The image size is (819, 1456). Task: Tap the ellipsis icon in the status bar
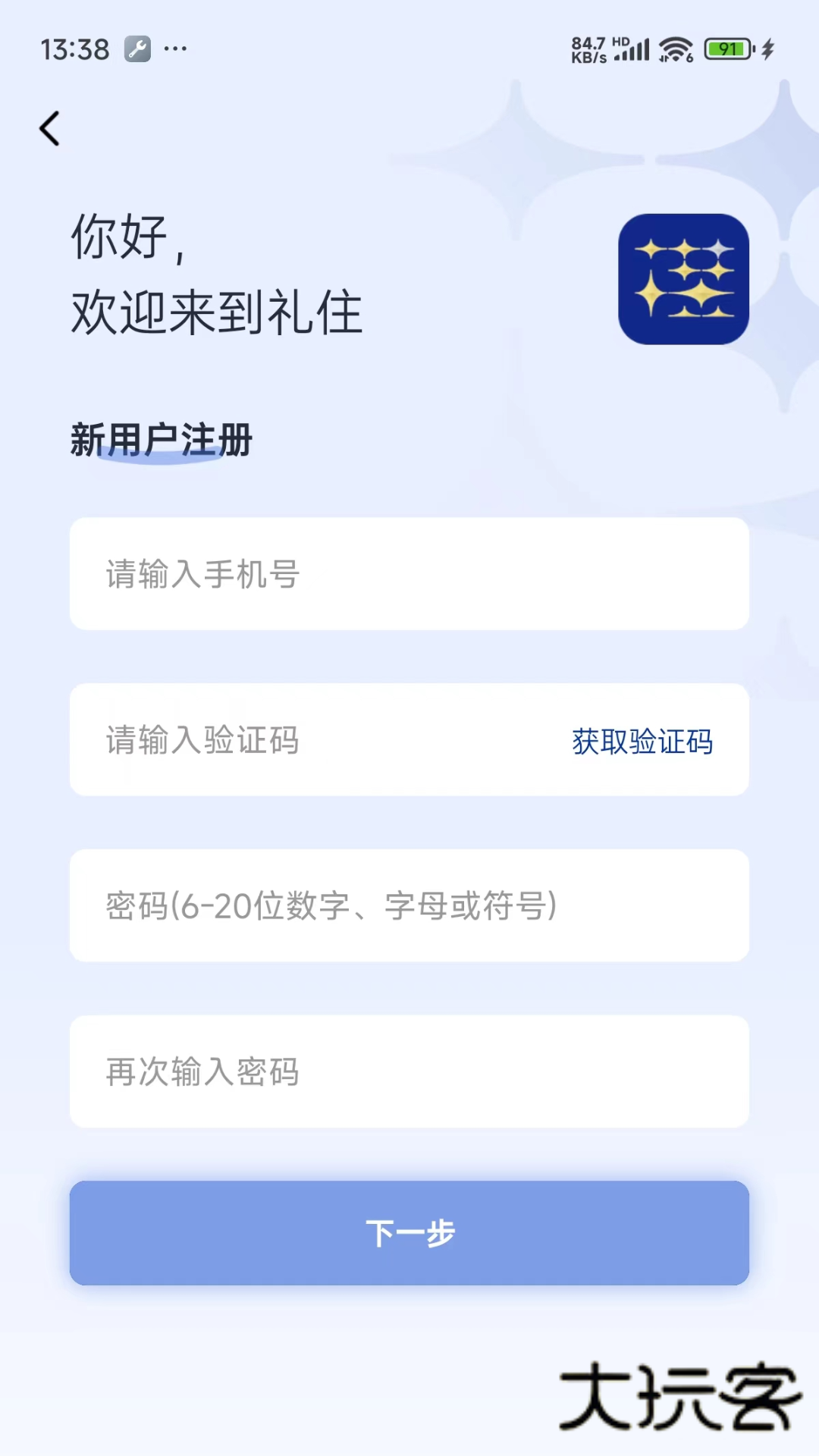coord(176,49)
